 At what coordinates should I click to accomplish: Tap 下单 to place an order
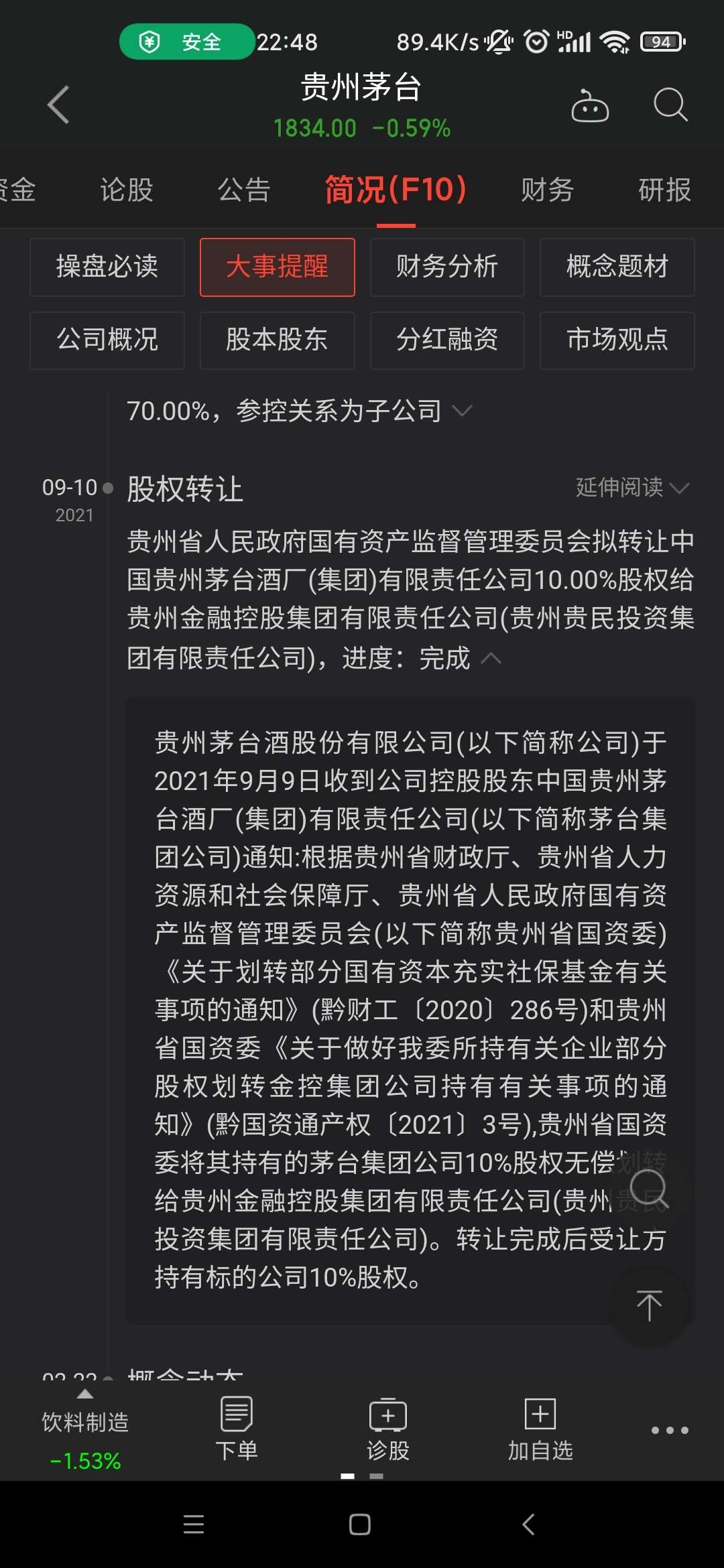pyautogui.click(x=237, y=1429)
